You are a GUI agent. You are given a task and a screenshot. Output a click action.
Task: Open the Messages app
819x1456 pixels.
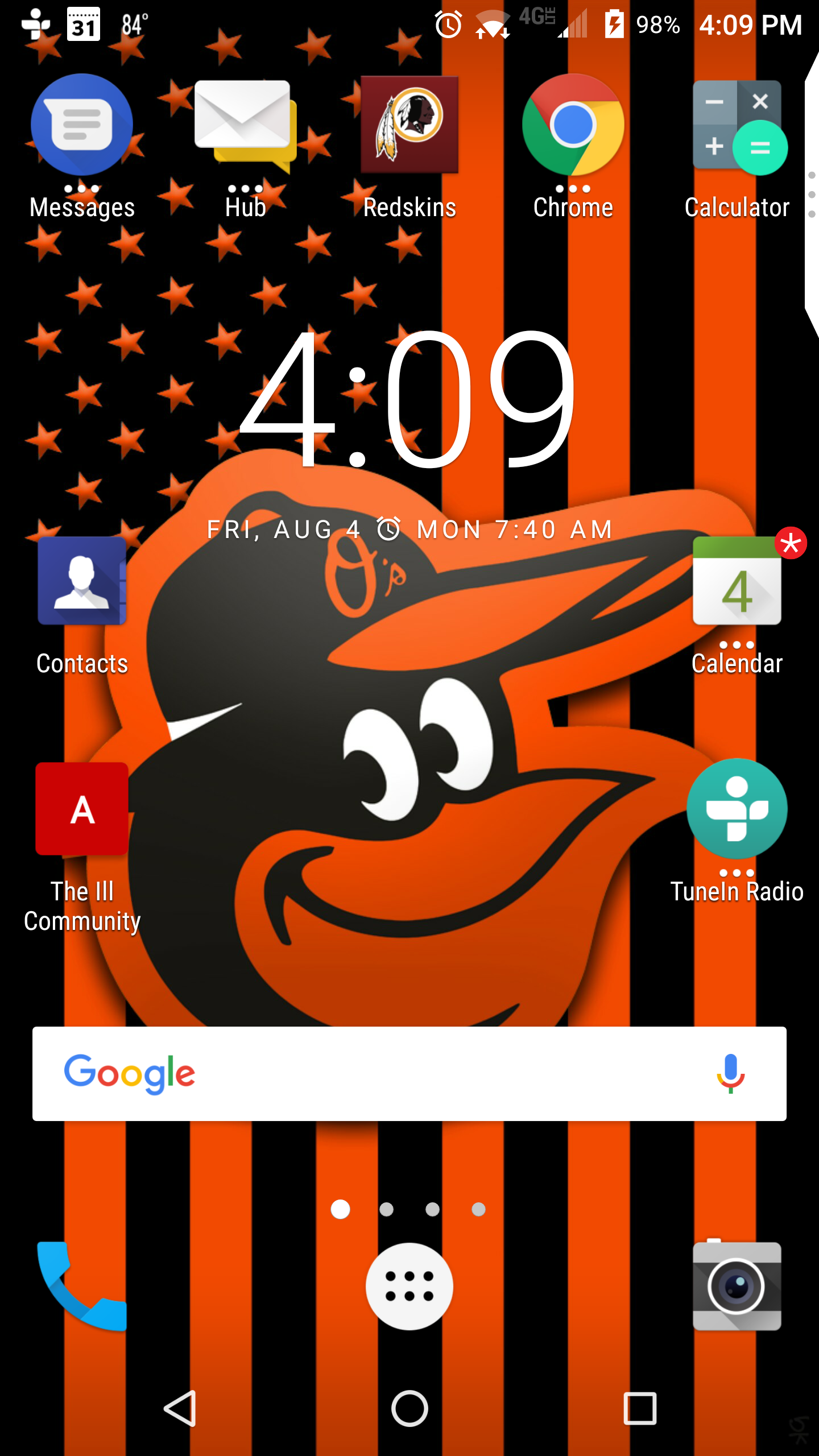(82, 125)
